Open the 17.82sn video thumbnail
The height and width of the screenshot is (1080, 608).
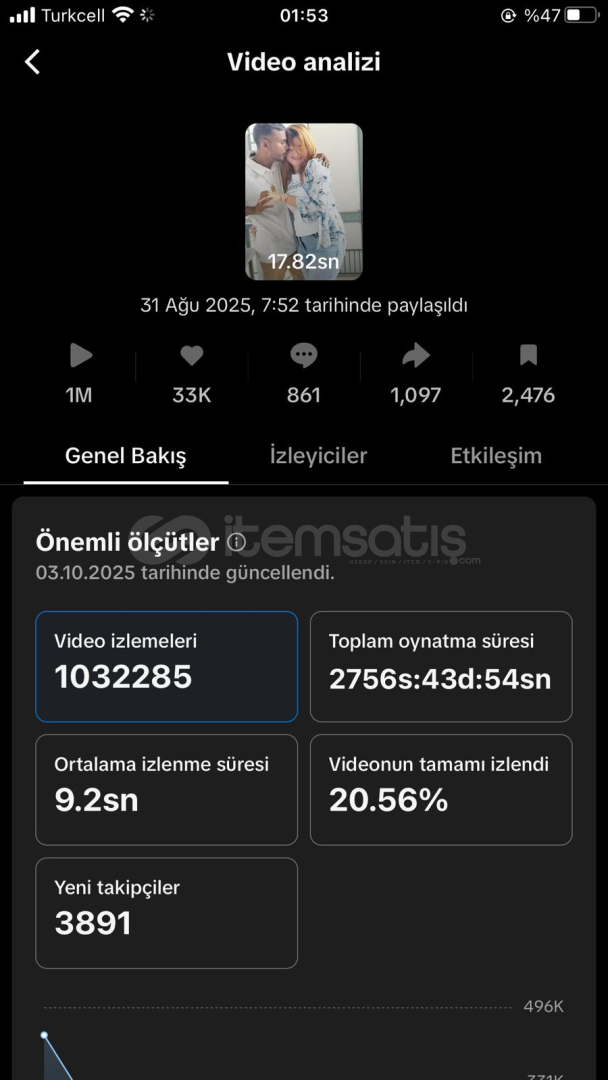304,201
